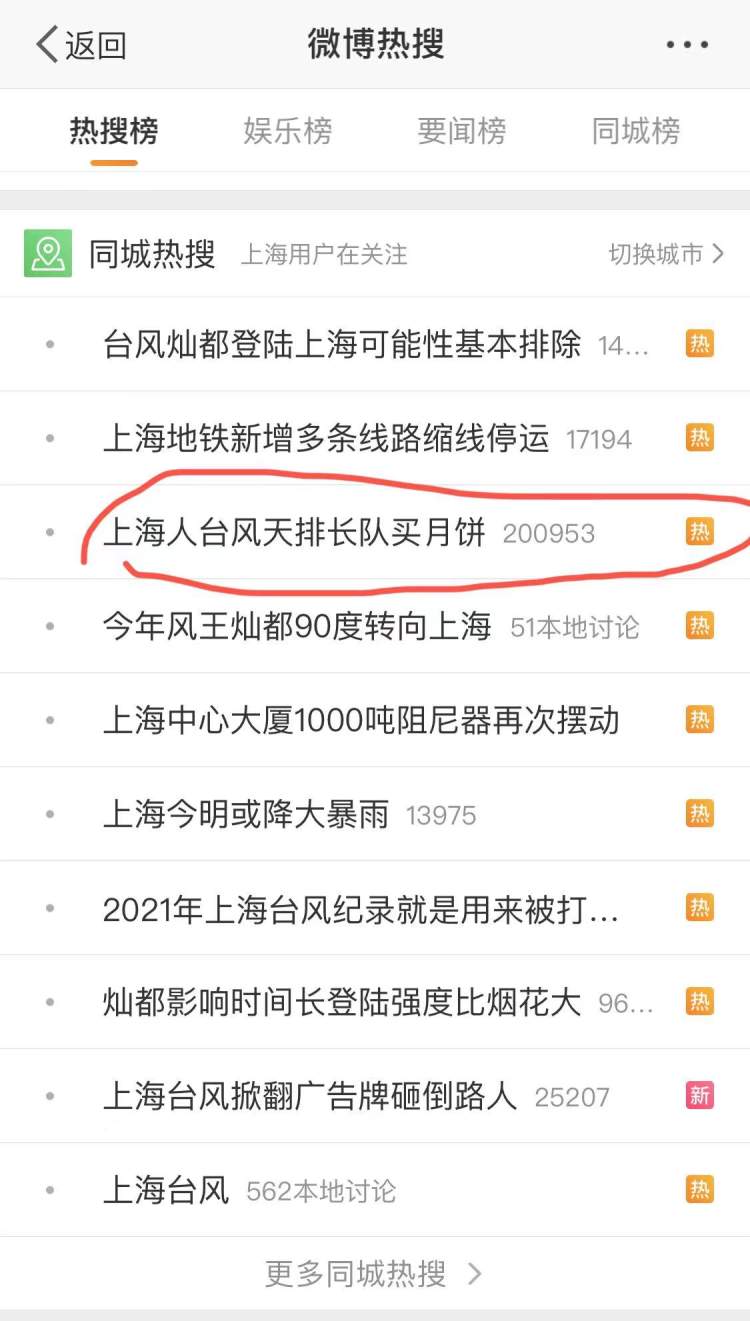Image resolution: width=750 pixels, height=1321 pixels.
Task: Open 上海今明或降大暴雨 topic
Action: [x=375, y=814]
